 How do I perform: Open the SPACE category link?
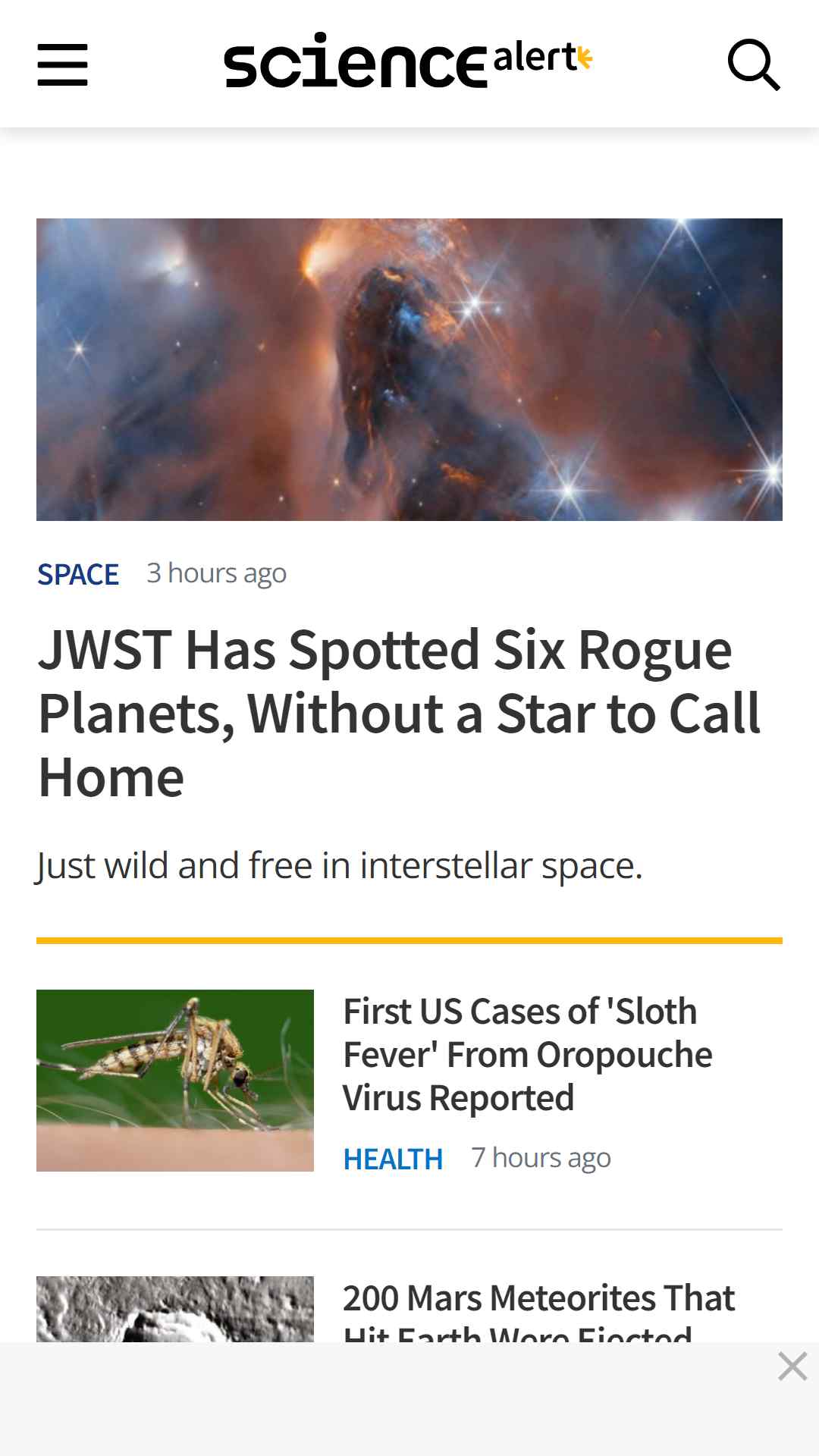(x=78, y=574)
